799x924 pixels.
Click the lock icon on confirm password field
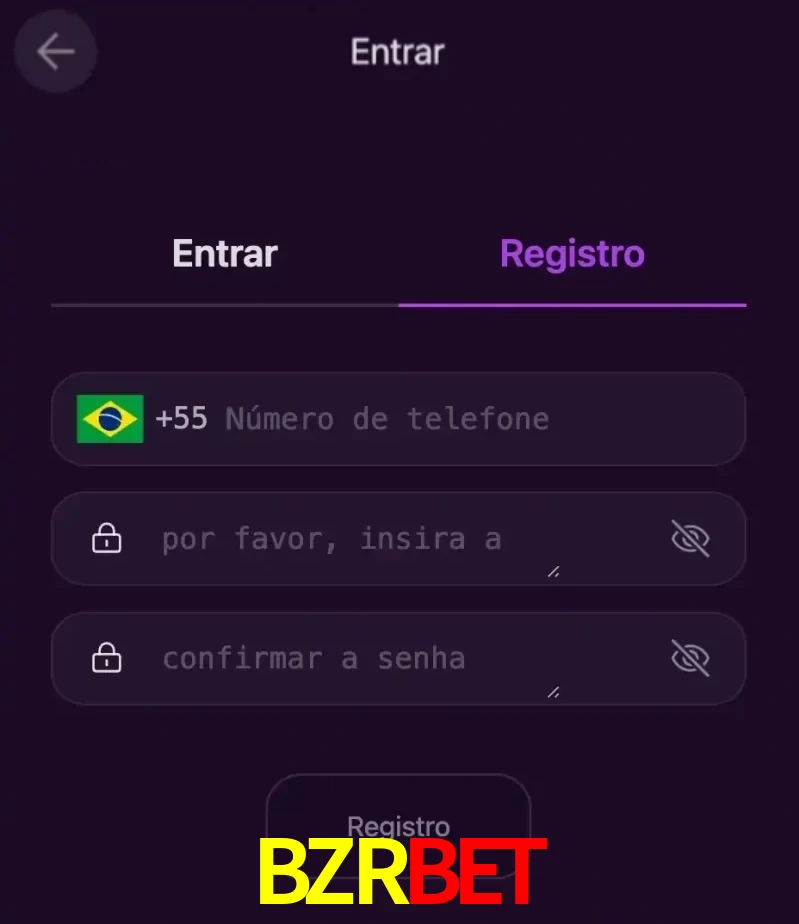106,658
